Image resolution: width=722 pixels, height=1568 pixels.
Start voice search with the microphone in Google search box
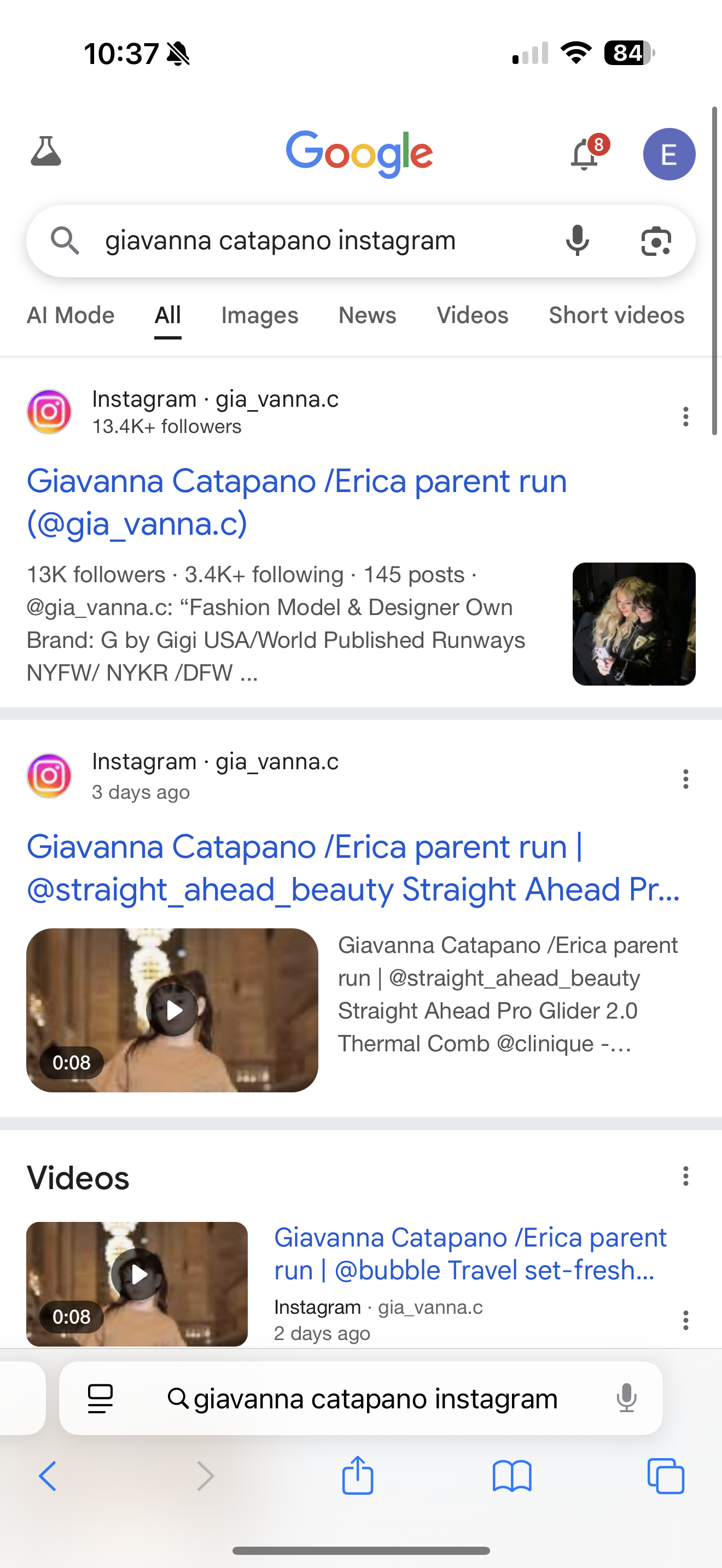pos(577,241)
